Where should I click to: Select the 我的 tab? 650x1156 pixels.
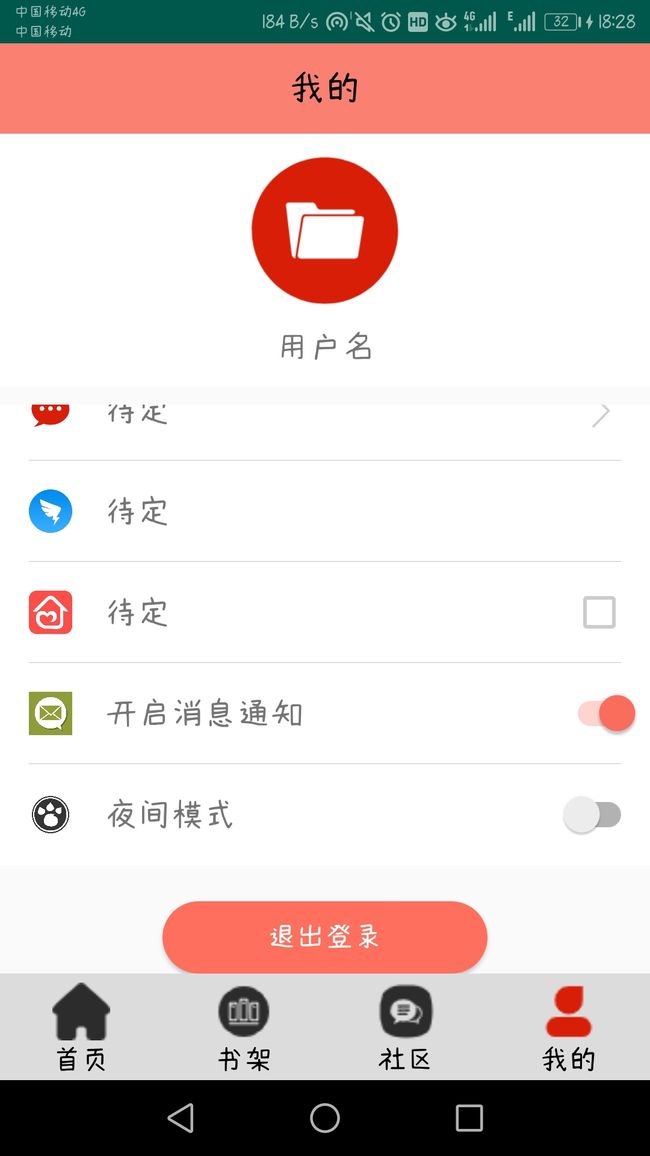tap(568, 1027)
